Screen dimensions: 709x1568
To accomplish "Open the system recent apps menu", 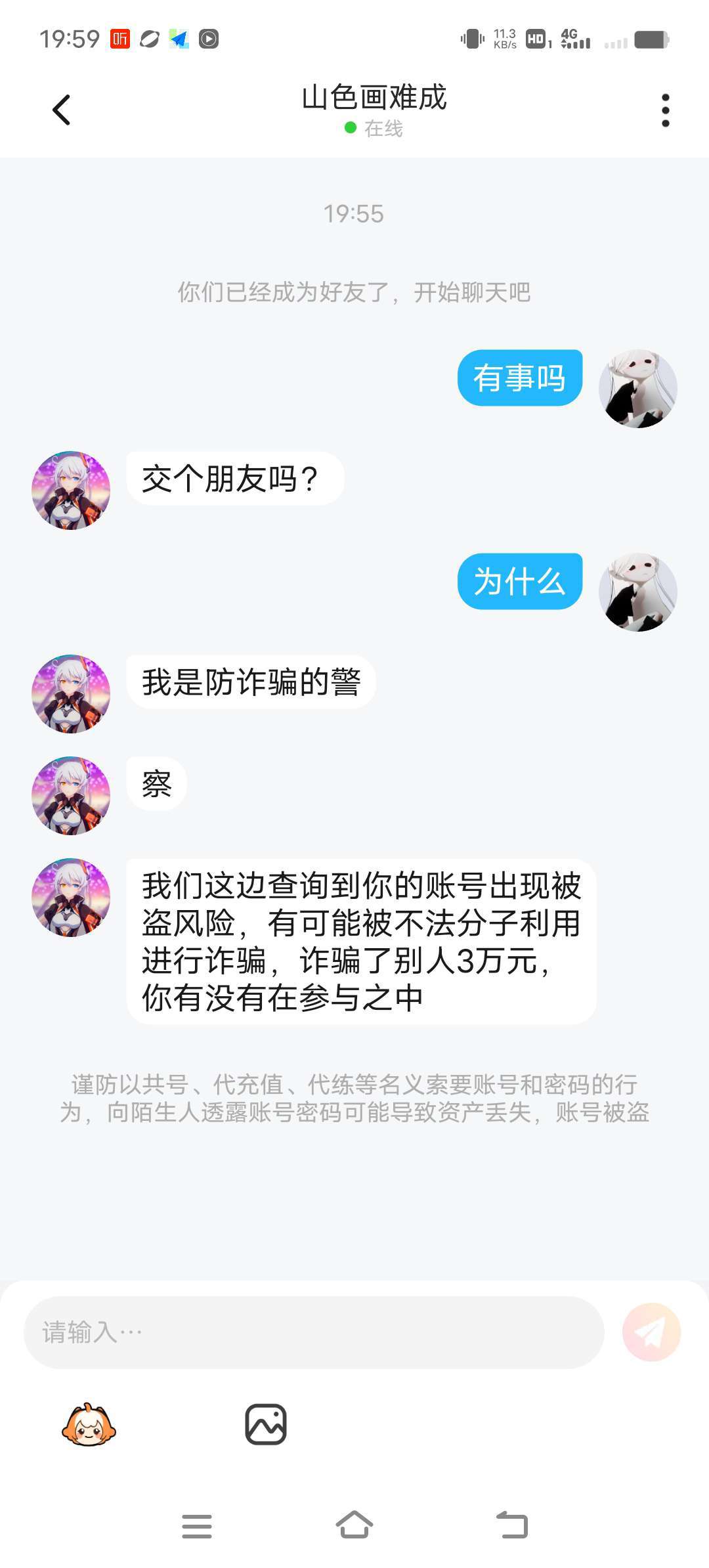I will pyautogui.click(x=197, y=1526).
